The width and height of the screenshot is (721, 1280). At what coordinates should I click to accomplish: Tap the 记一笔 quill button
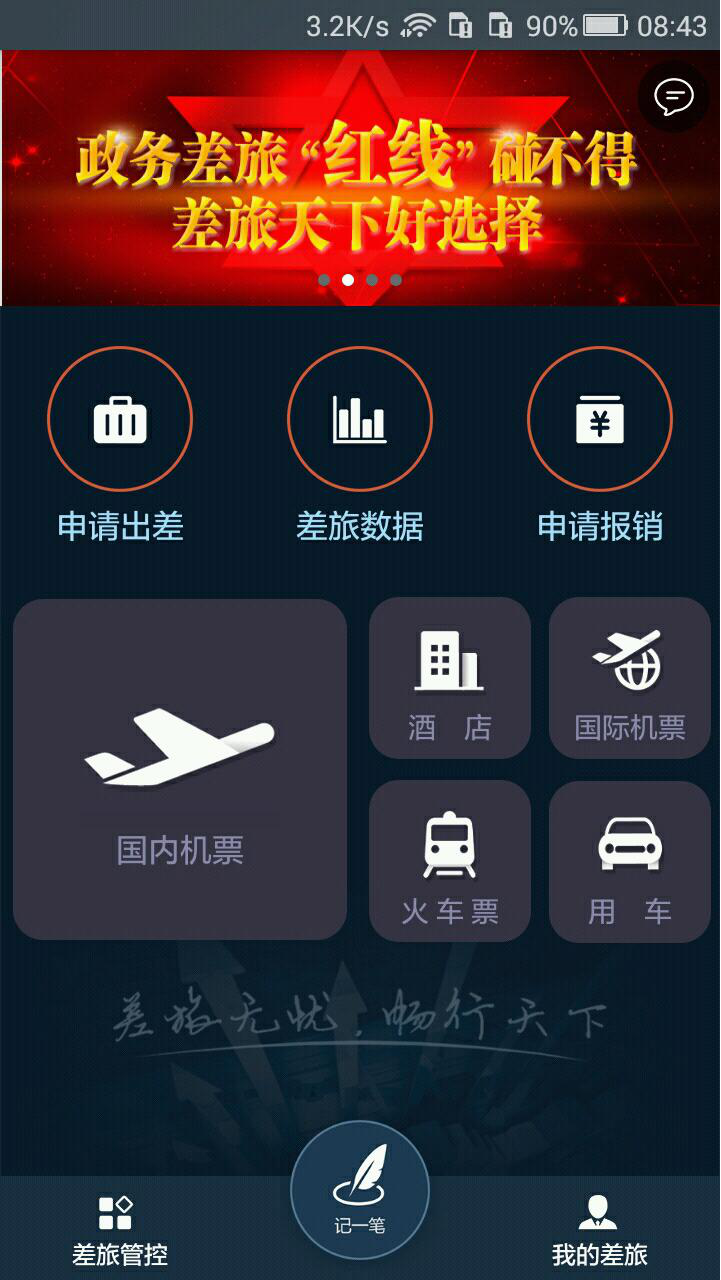click(x=360, y=1190)
